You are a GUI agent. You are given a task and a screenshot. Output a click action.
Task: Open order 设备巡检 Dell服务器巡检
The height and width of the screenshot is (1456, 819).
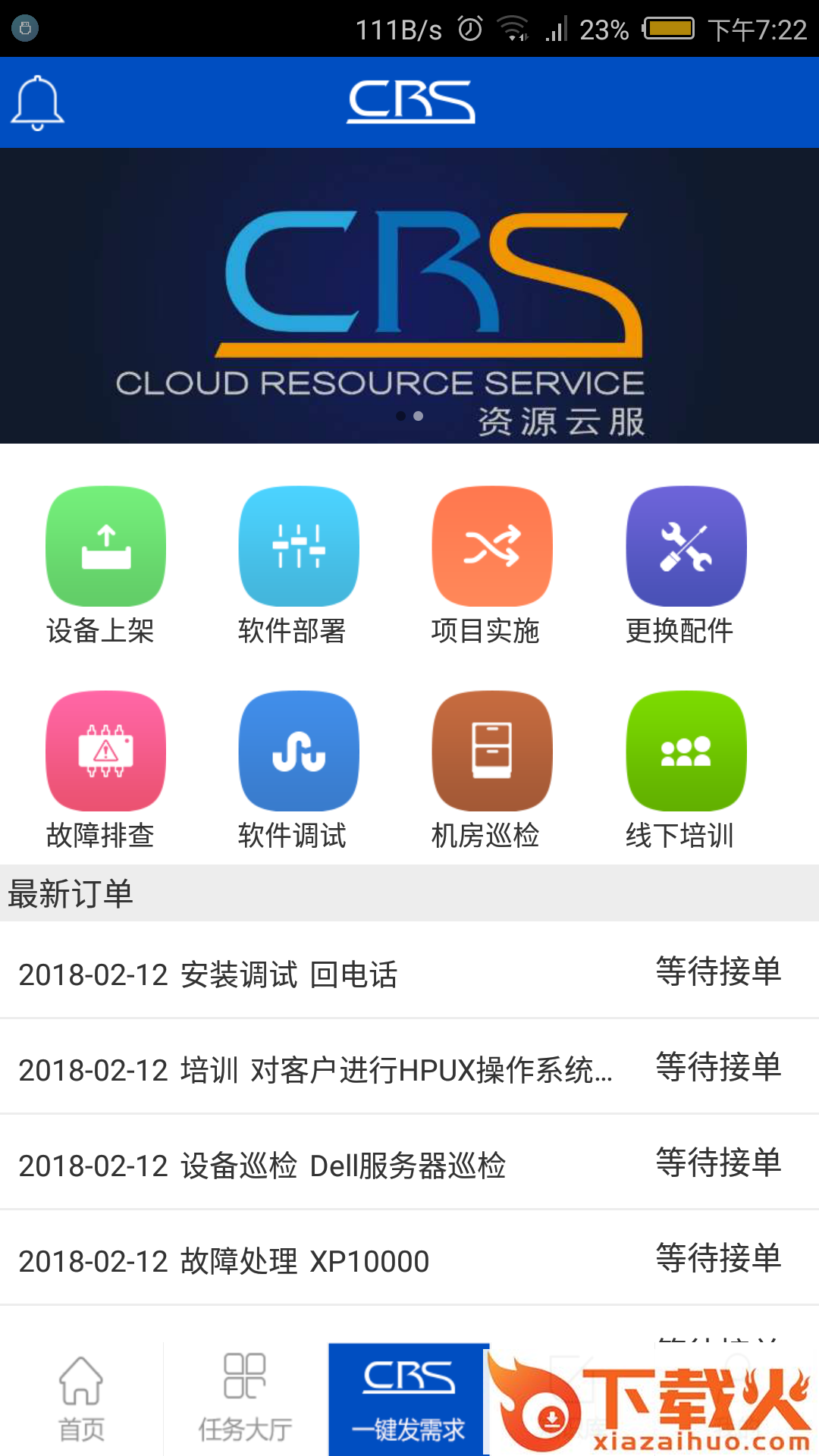409,1165
